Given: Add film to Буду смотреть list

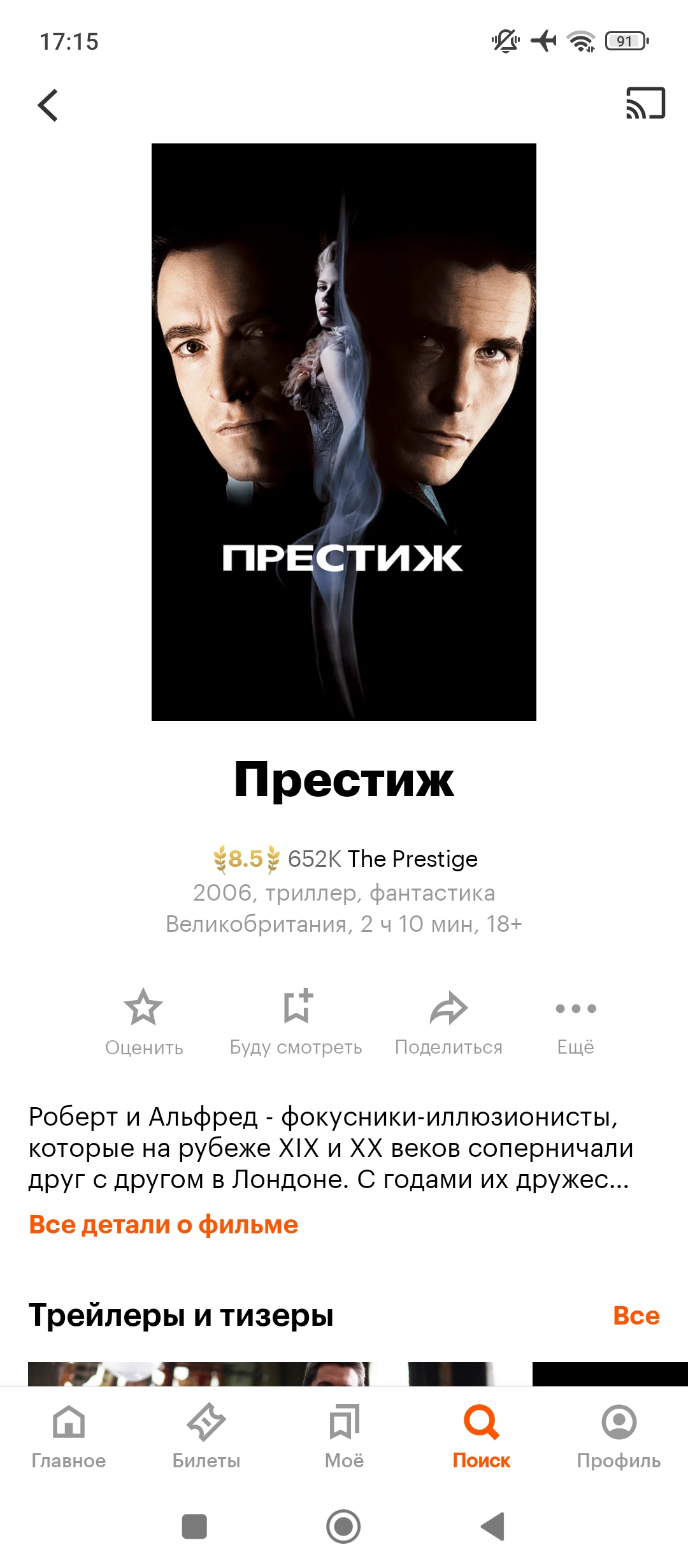Looking at the screenshot, I should pyautogui.click(x=296, y=1021).
